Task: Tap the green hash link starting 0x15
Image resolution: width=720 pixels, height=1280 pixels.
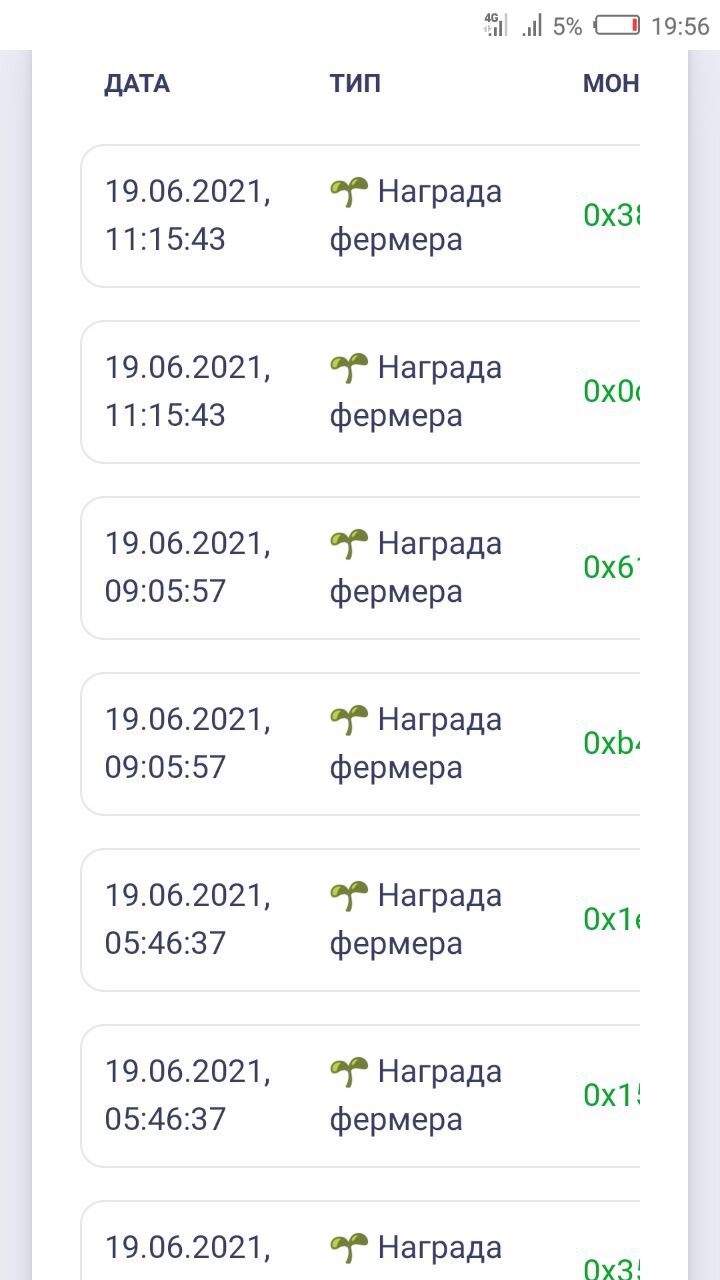Action: tap(612, 1095)
